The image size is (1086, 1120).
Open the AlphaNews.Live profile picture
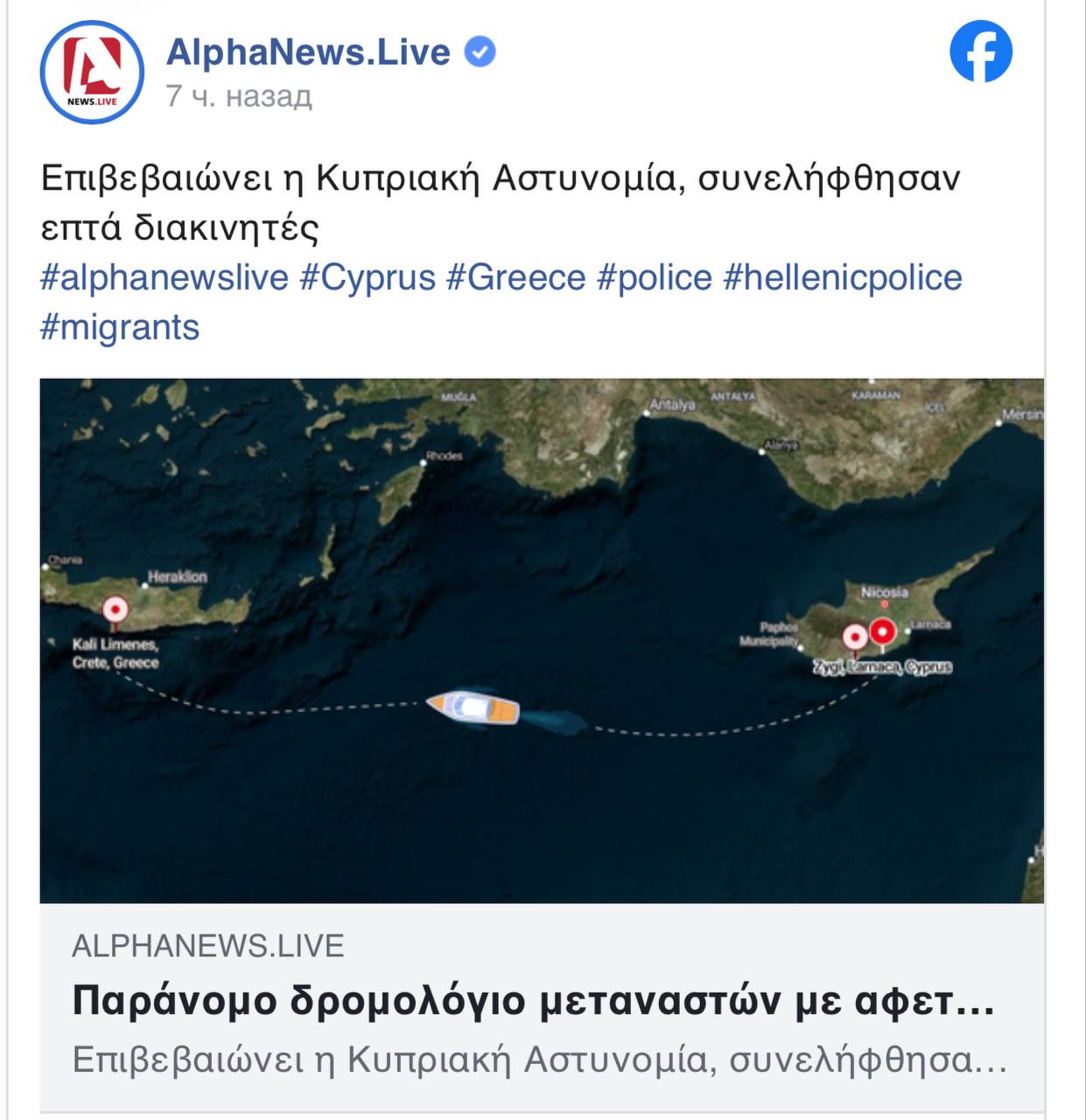coord(92,73)
